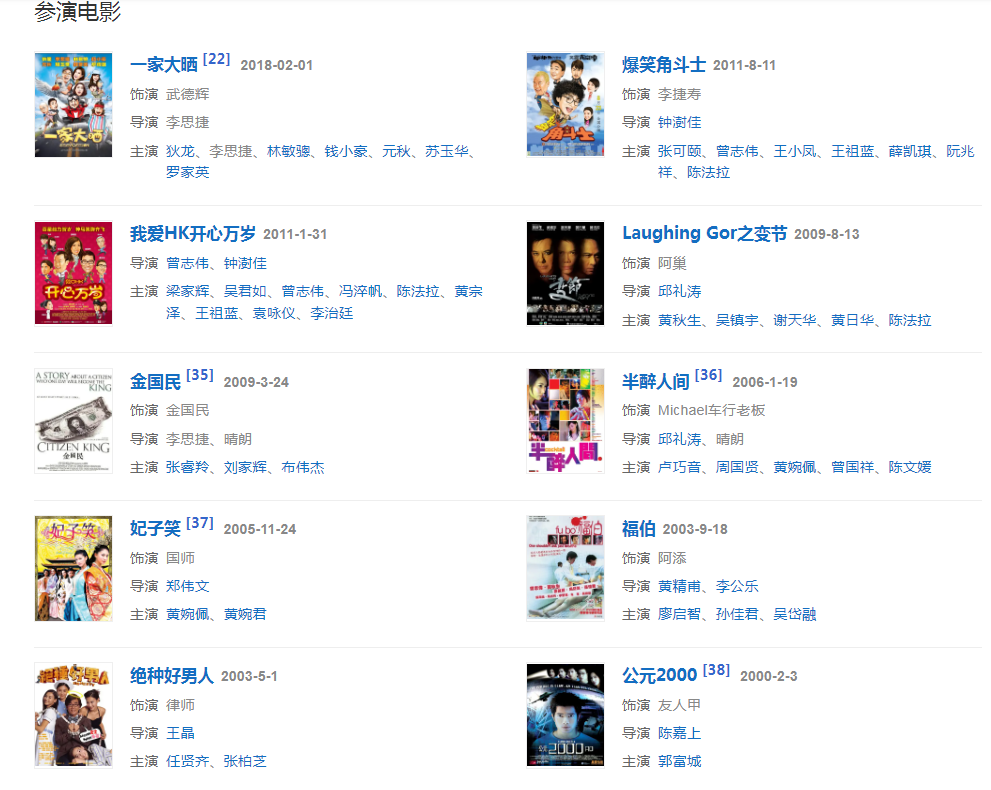Viewport: 991px width, 790px height.
Task: Open the movie title 一家大晒
Action: pos(164,65)
